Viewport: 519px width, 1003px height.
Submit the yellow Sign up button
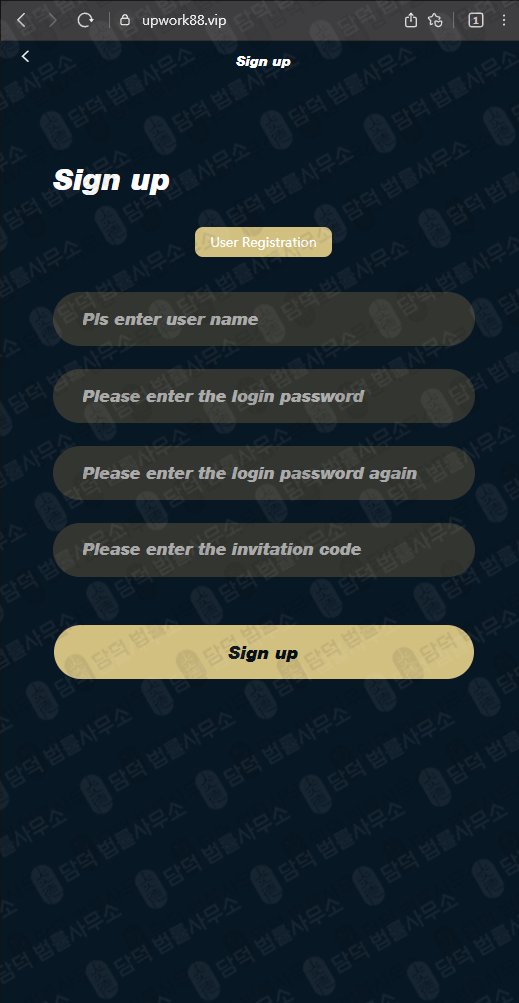coord(264,652)
